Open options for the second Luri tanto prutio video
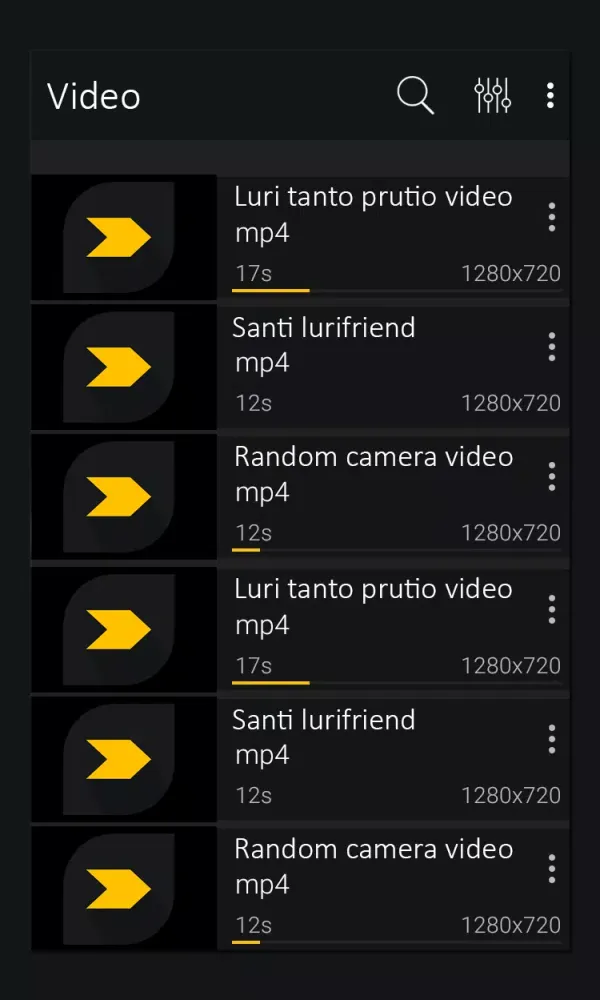The image size is (600, 1000). (x=551, y=609)
